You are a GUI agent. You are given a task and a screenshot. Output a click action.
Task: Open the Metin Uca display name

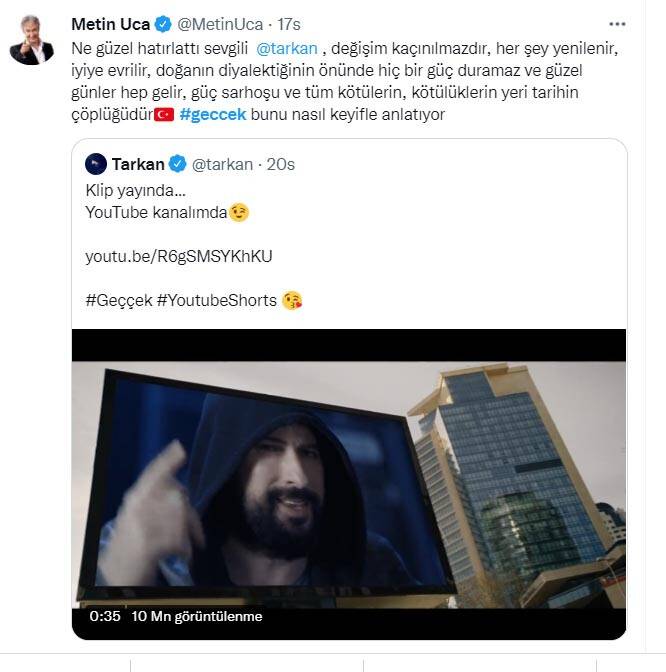111,24
